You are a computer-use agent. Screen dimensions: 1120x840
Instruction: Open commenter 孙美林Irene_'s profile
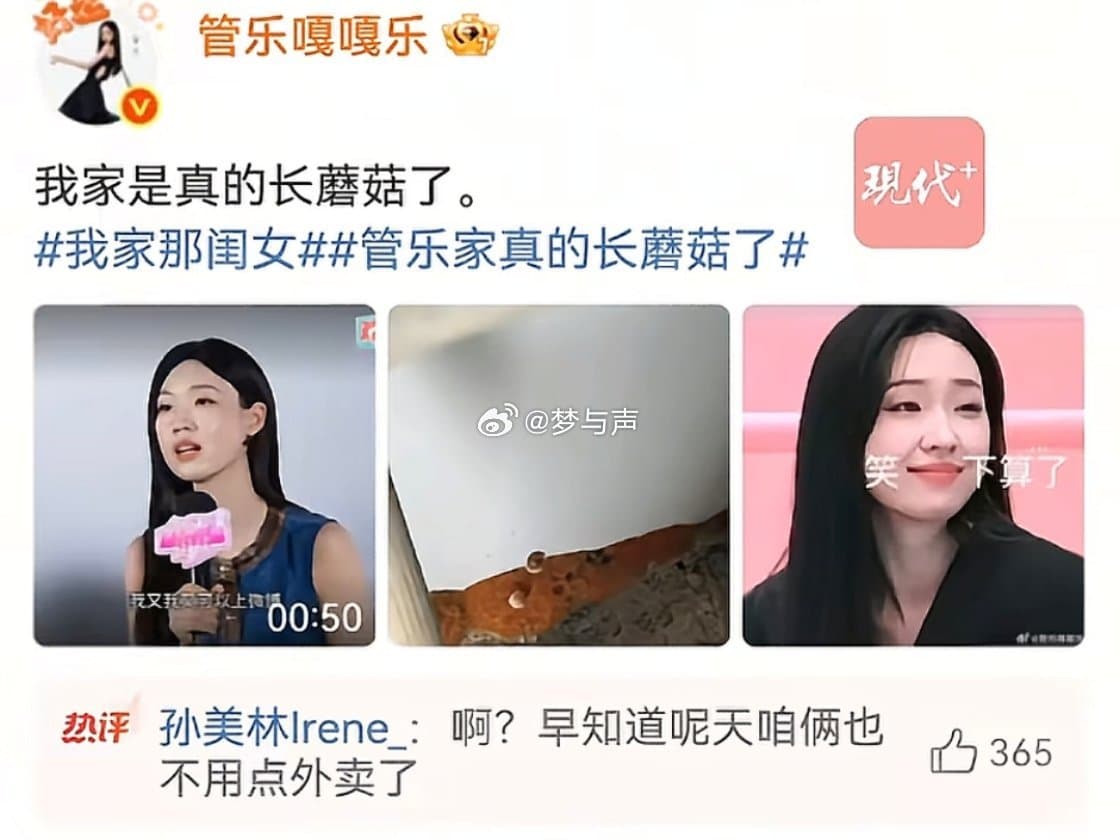pos(283,728)
